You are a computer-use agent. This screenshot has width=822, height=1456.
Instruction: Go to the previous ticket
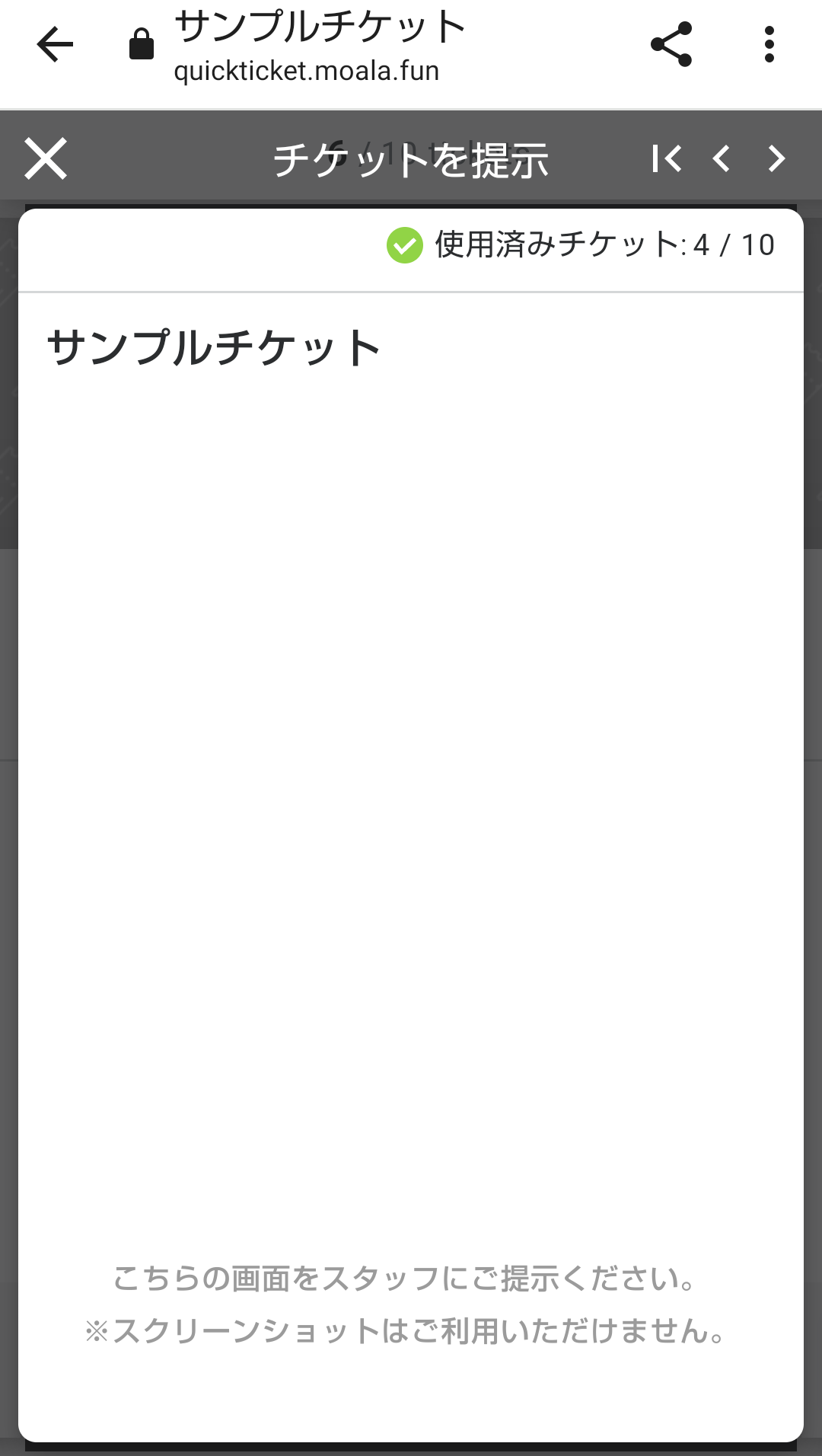[x=722, y=158]
